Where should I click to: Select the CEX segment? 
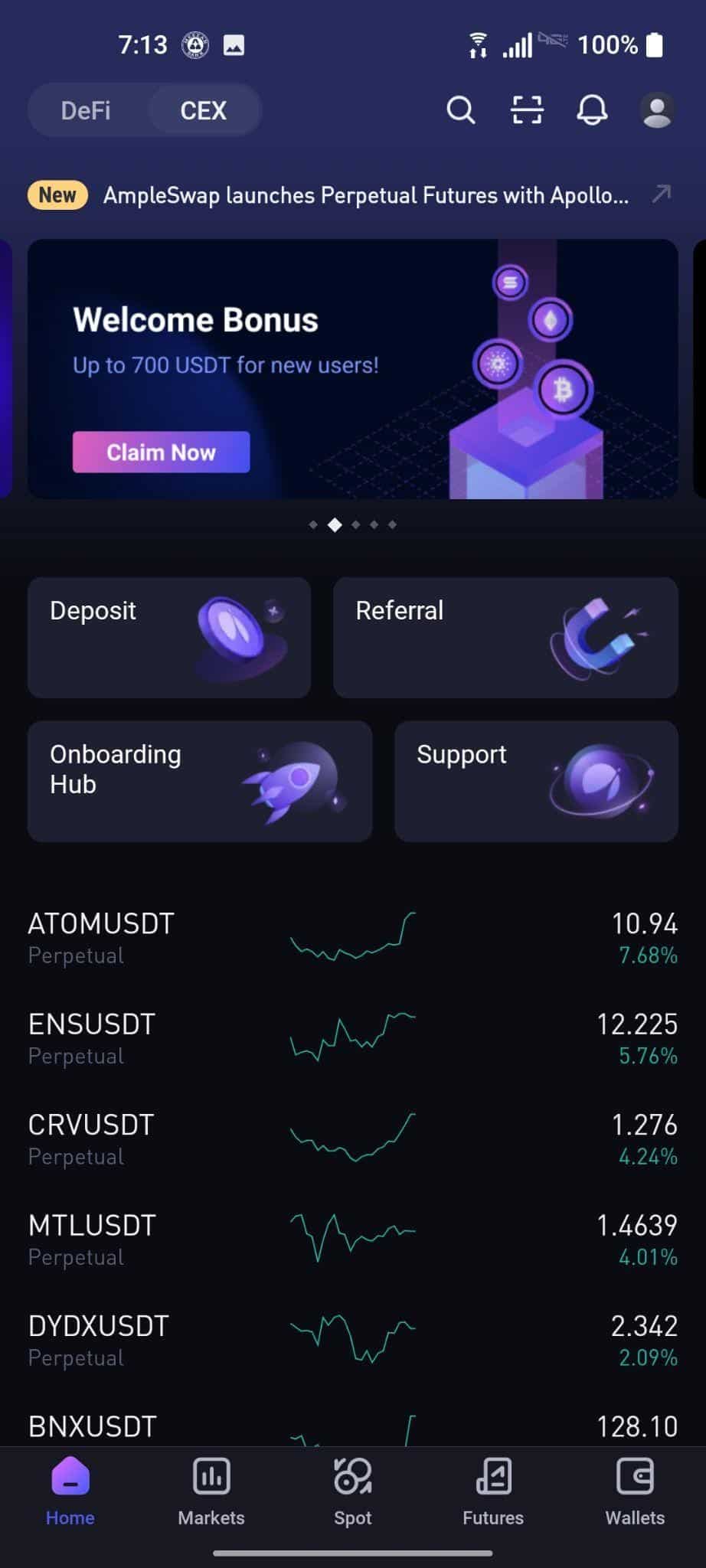pyautogui.click(x=203, y=110)
